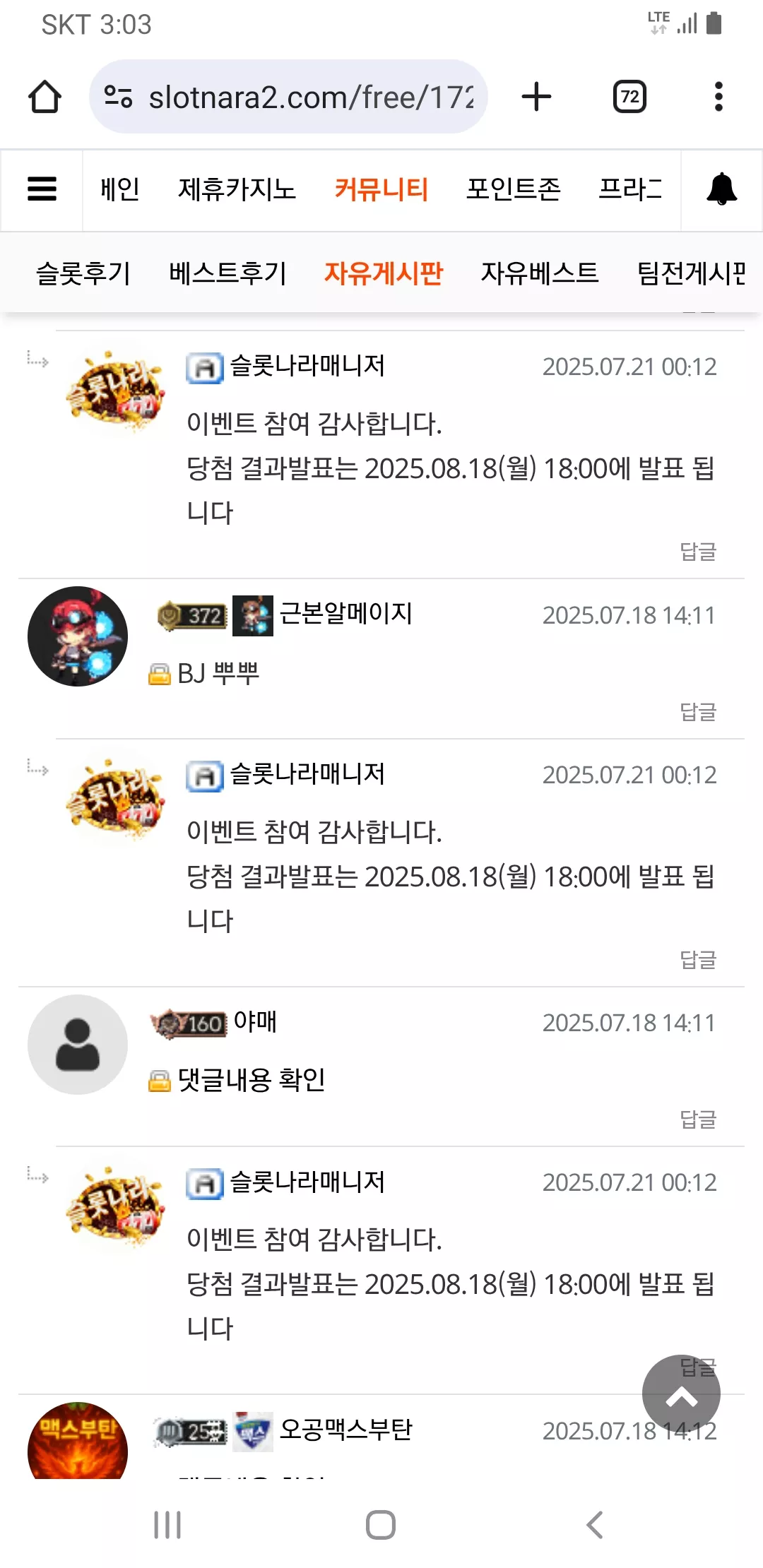Select the 커뮤니티 menu tab
The image size is (763, 1568).
pos(381,189)
